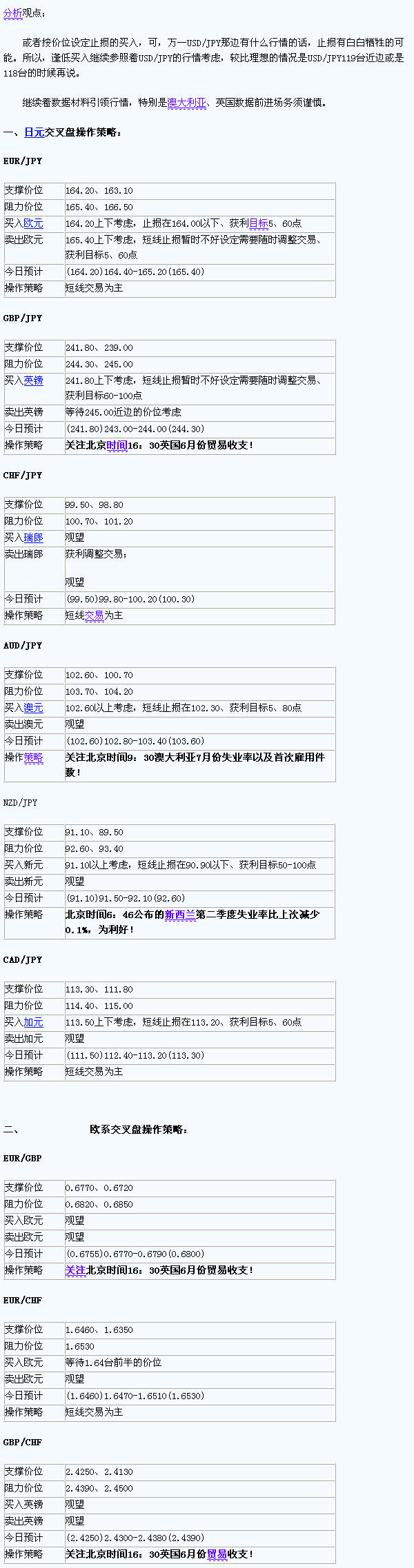Open the 日元 link in the first heading

click(x=34, y=132)
